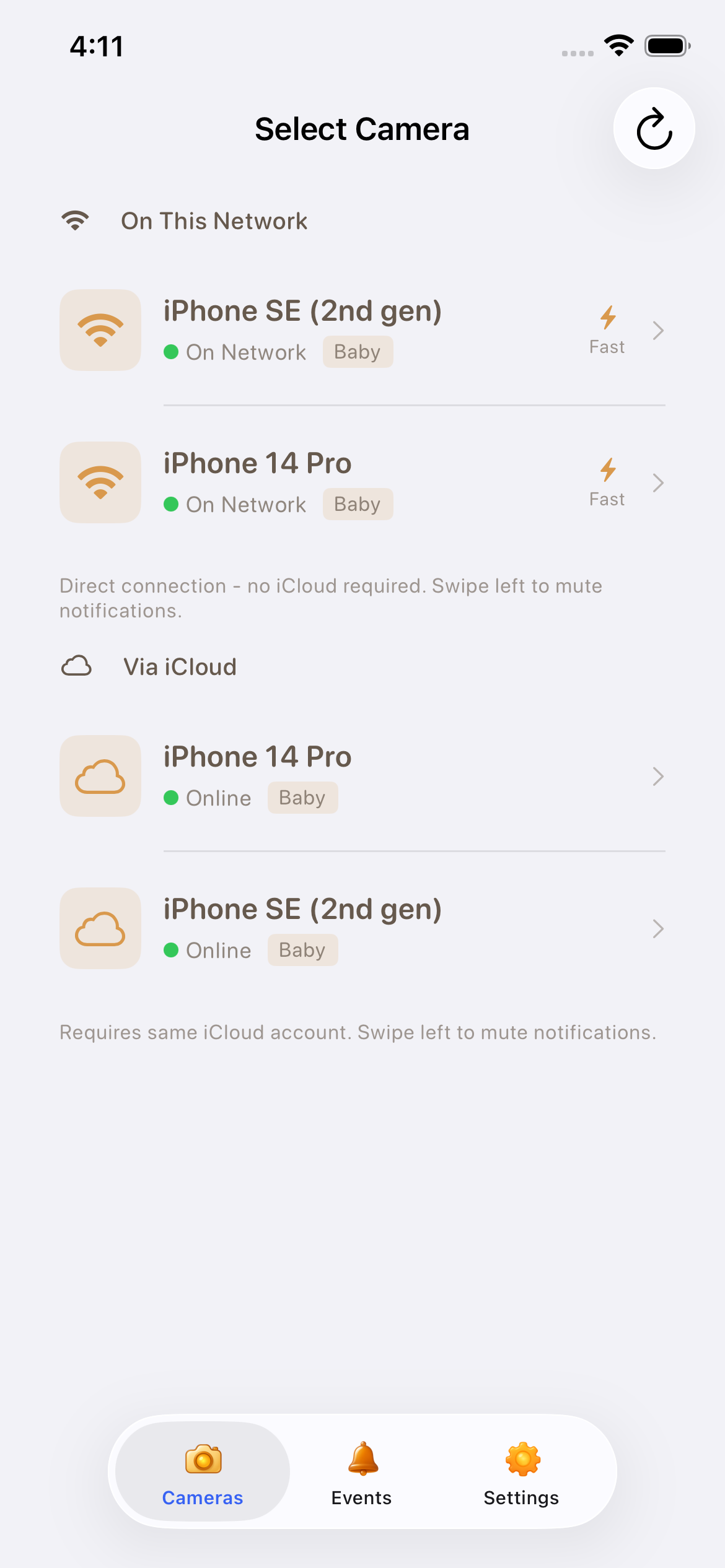Viewport: 725px width, 1568px height.
Task: Switch to the Events tab
Action: 362,1471
